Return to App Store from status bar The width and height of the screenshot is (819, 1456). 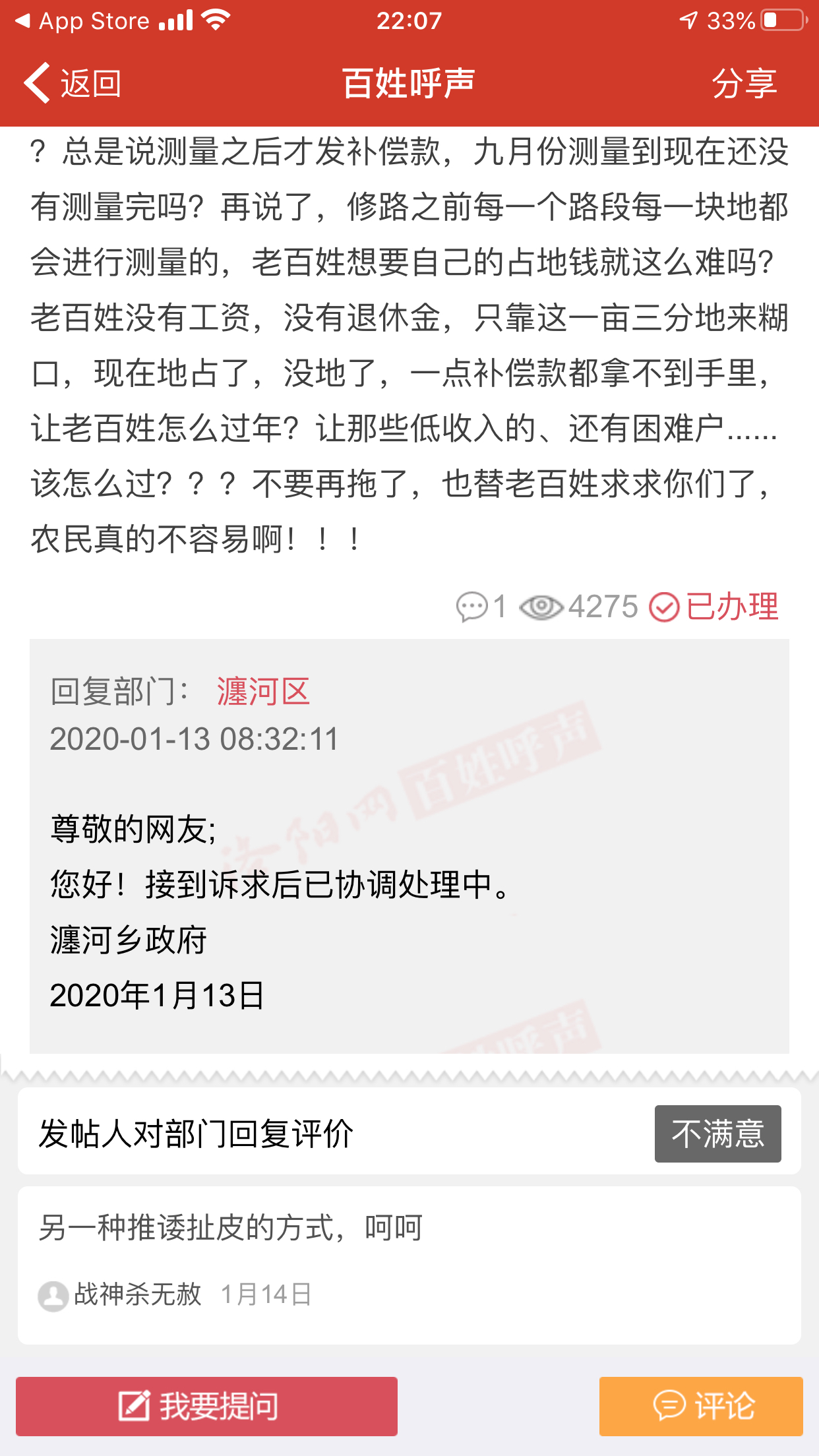point(82,21)
